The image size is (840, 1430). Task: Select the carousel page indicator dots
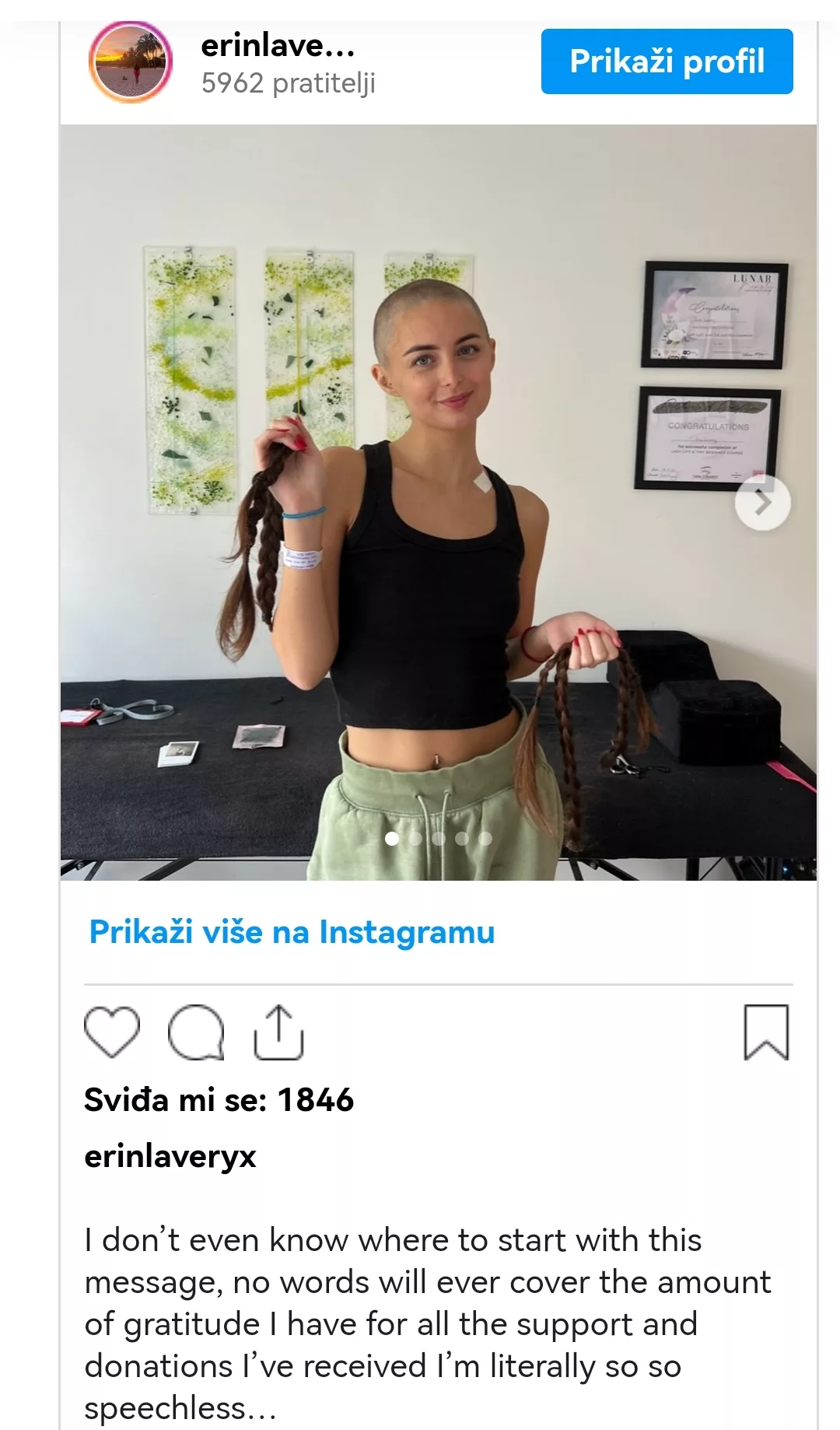[x=439, y=839]
